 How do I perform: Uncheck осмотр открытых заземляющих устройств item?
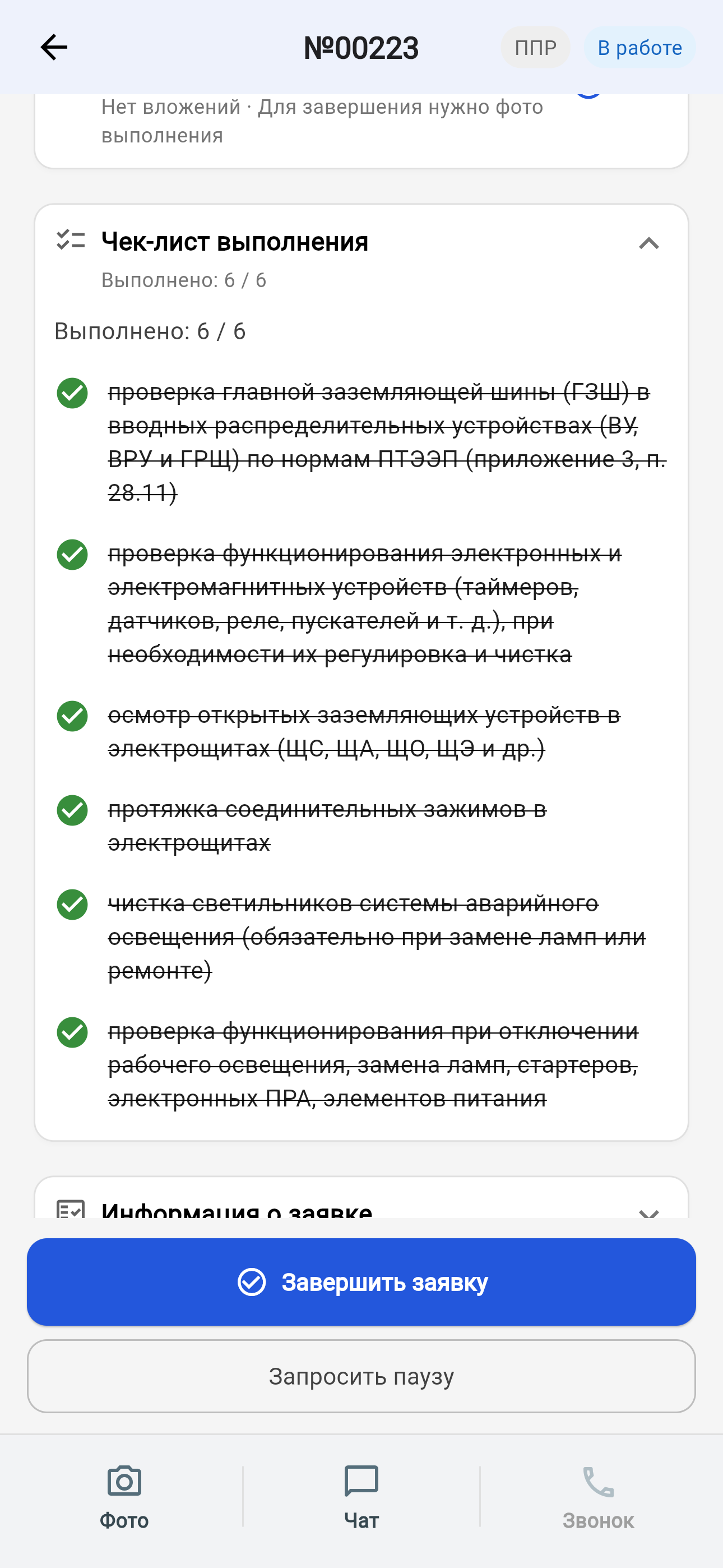click(x=72, y=716)
